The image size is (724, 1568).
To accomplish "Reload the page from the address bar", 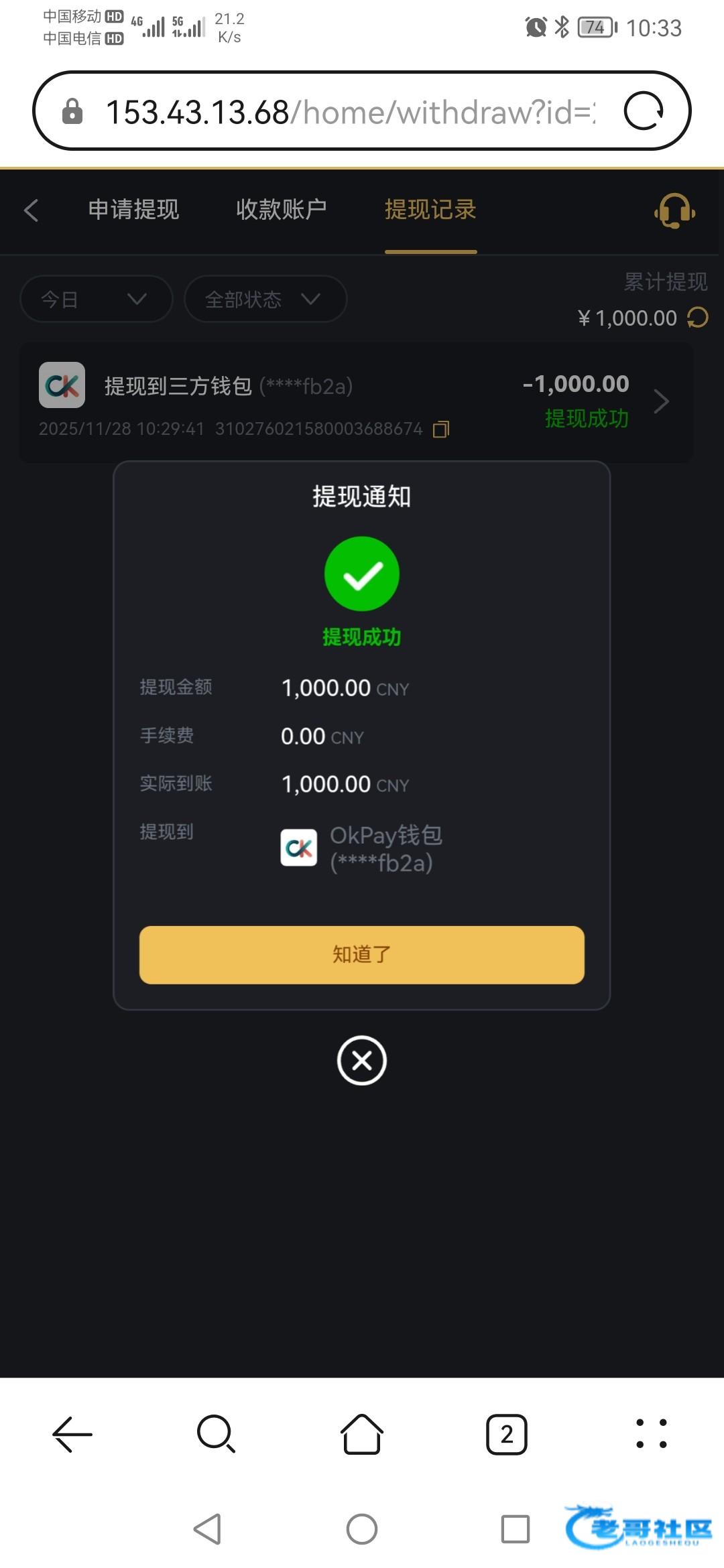I will click(x=644, y=111).
